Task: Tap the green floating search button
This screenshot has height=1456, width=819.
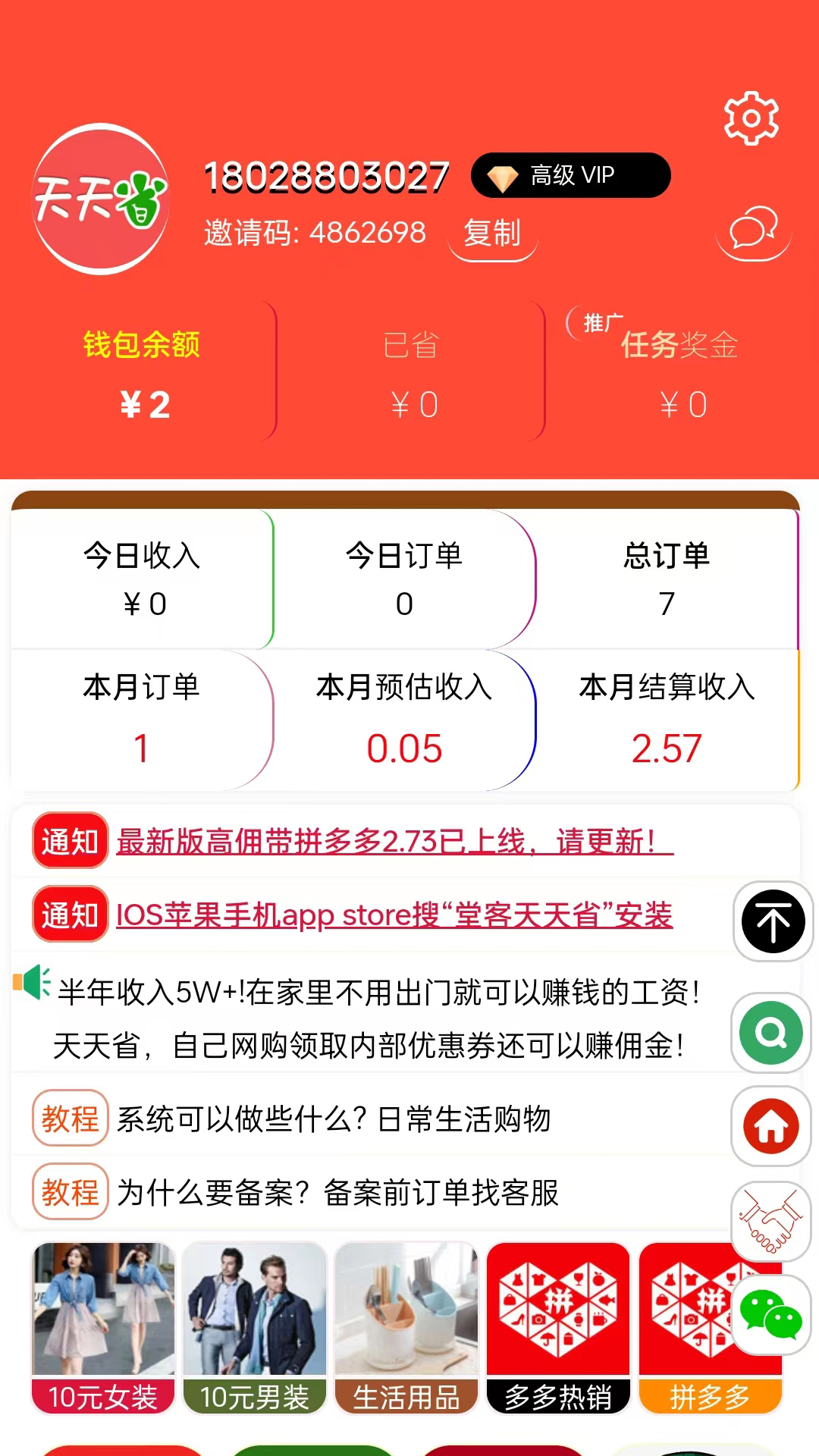Action: 771,1033
